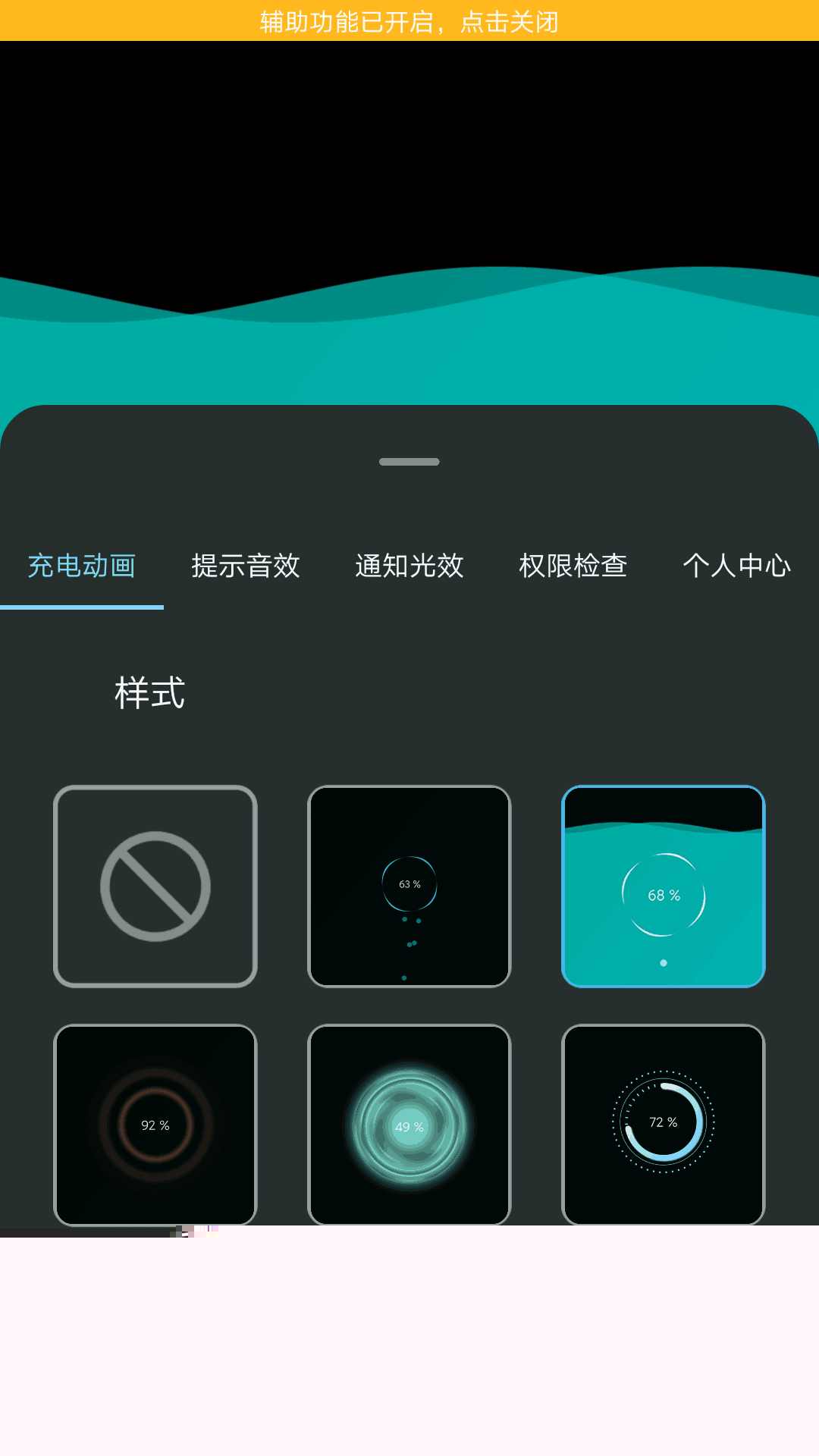This screenshot has height=1456, width=819.
Task: Tap the bottom sheet drag handle
Action: 409,462
